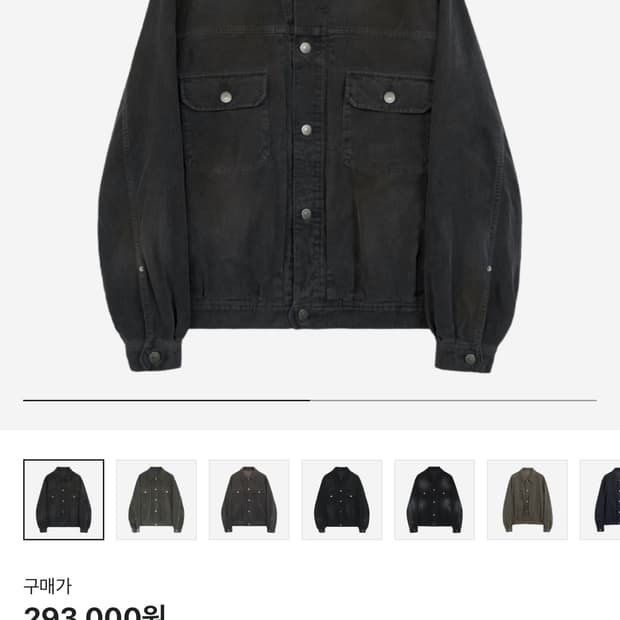Select the third brown-gray jacket thumbnail
This screenshot has width=620, height=620.
point(249,499)
